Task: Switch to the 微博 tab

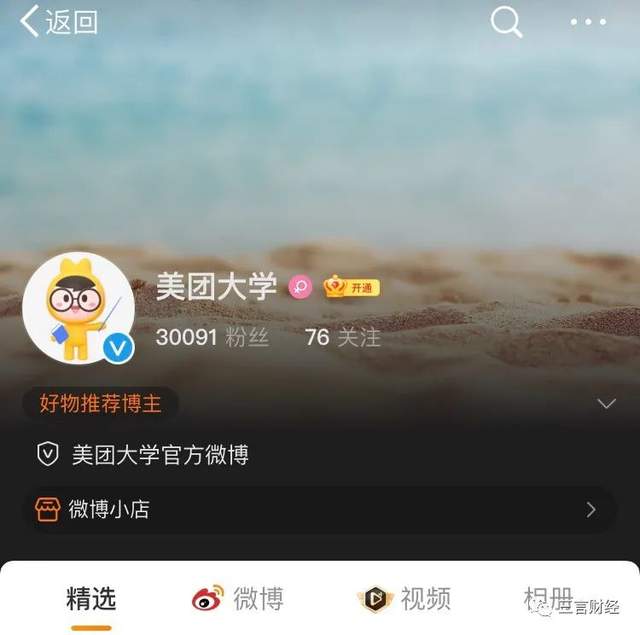Action: (x=239, y=599)
